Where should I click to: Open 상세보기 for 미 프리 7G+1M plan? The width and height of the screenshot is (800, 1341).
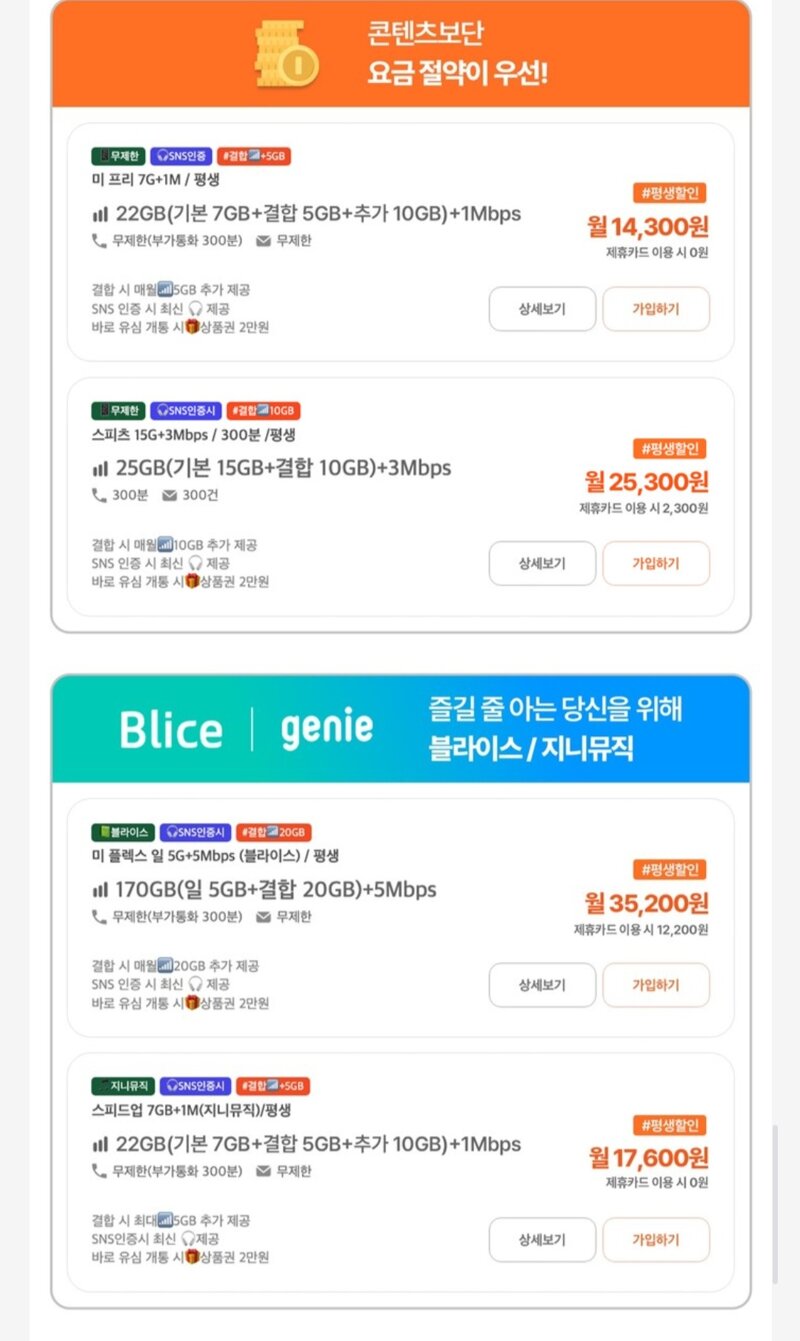click(x=542, y=309)
